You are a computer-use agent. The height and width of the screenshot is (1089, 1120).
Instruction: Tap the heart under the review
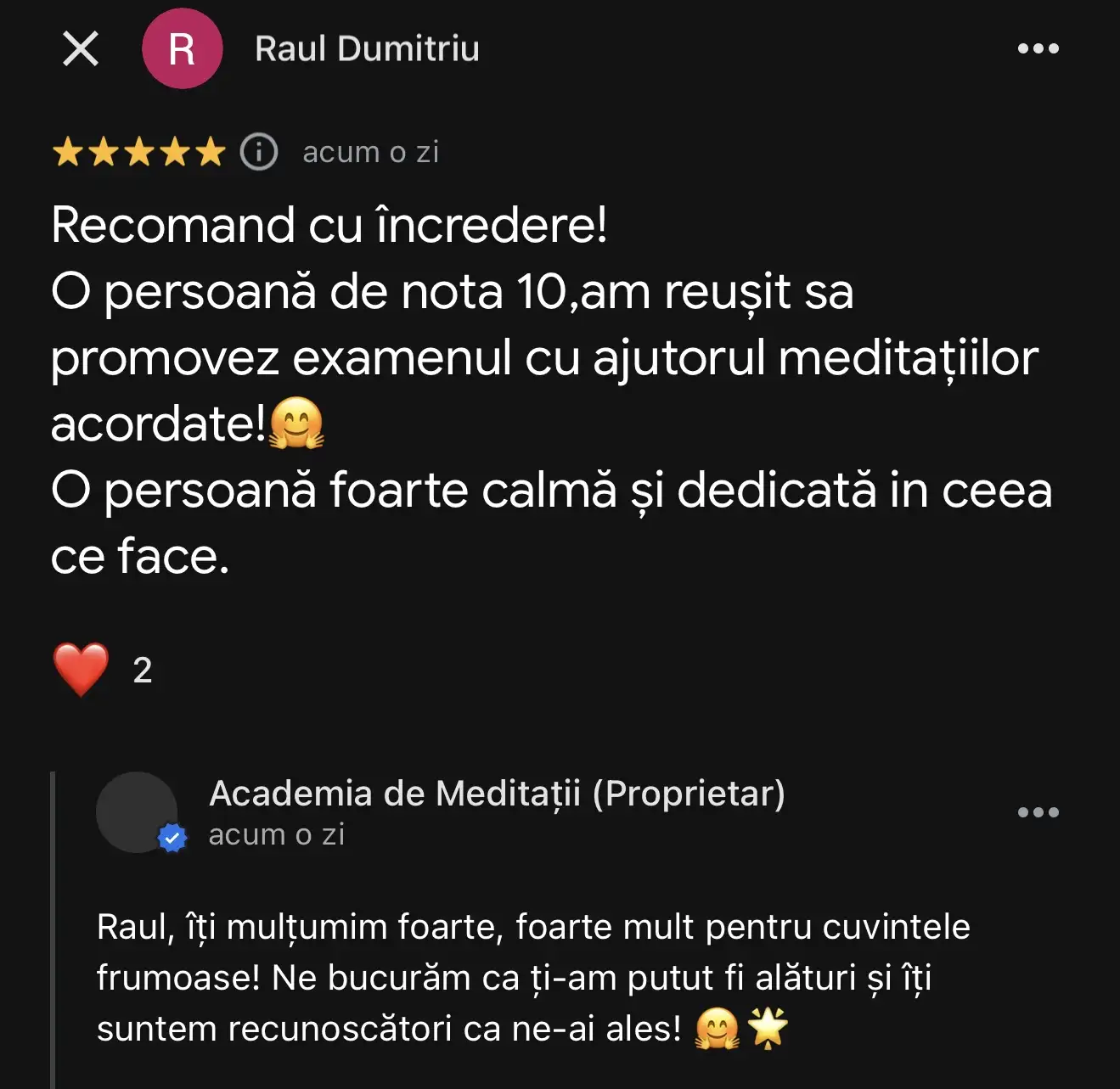coord(81,670)
